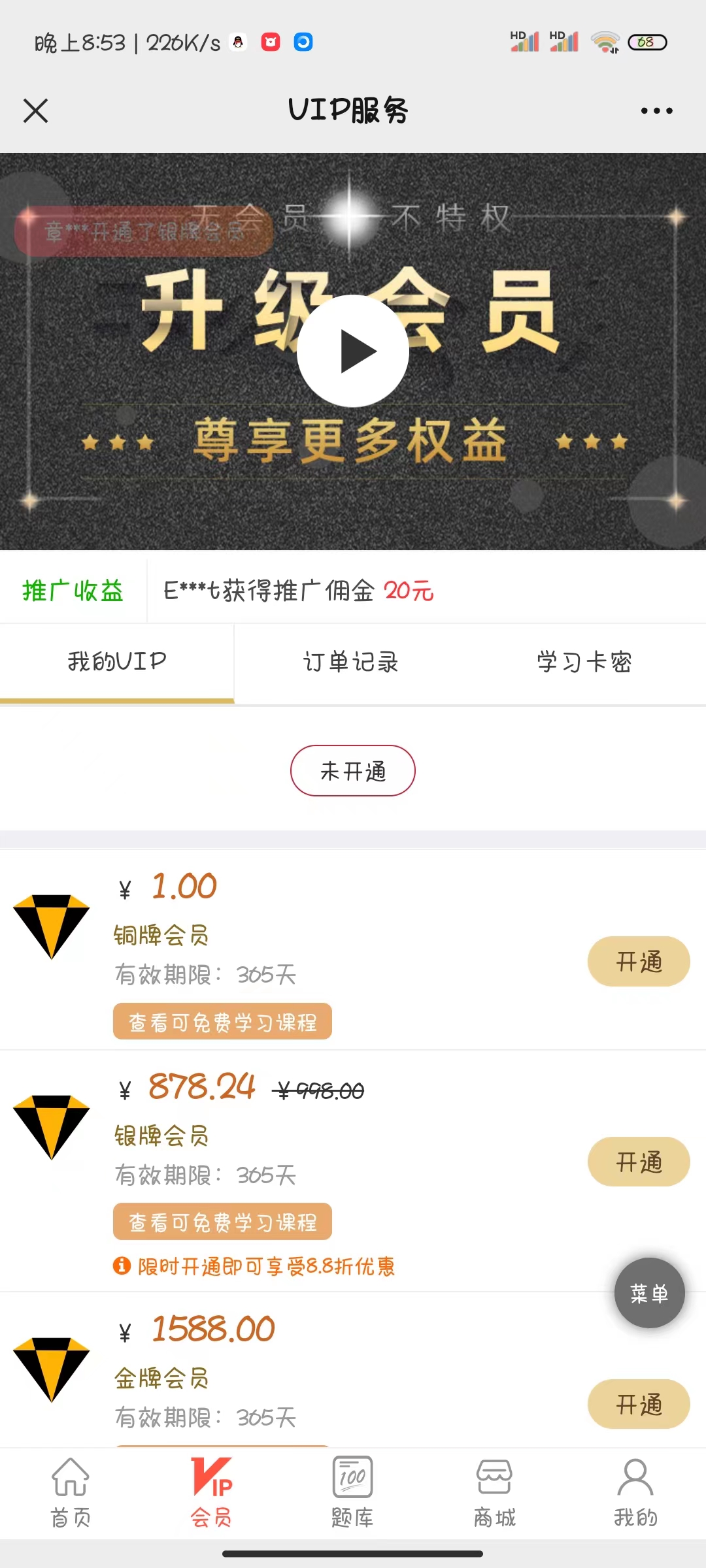Activate 银牌会员 with its 开通 button
The height and width of the screenshot is (1568, 706).
click(x=639, y=1162)
